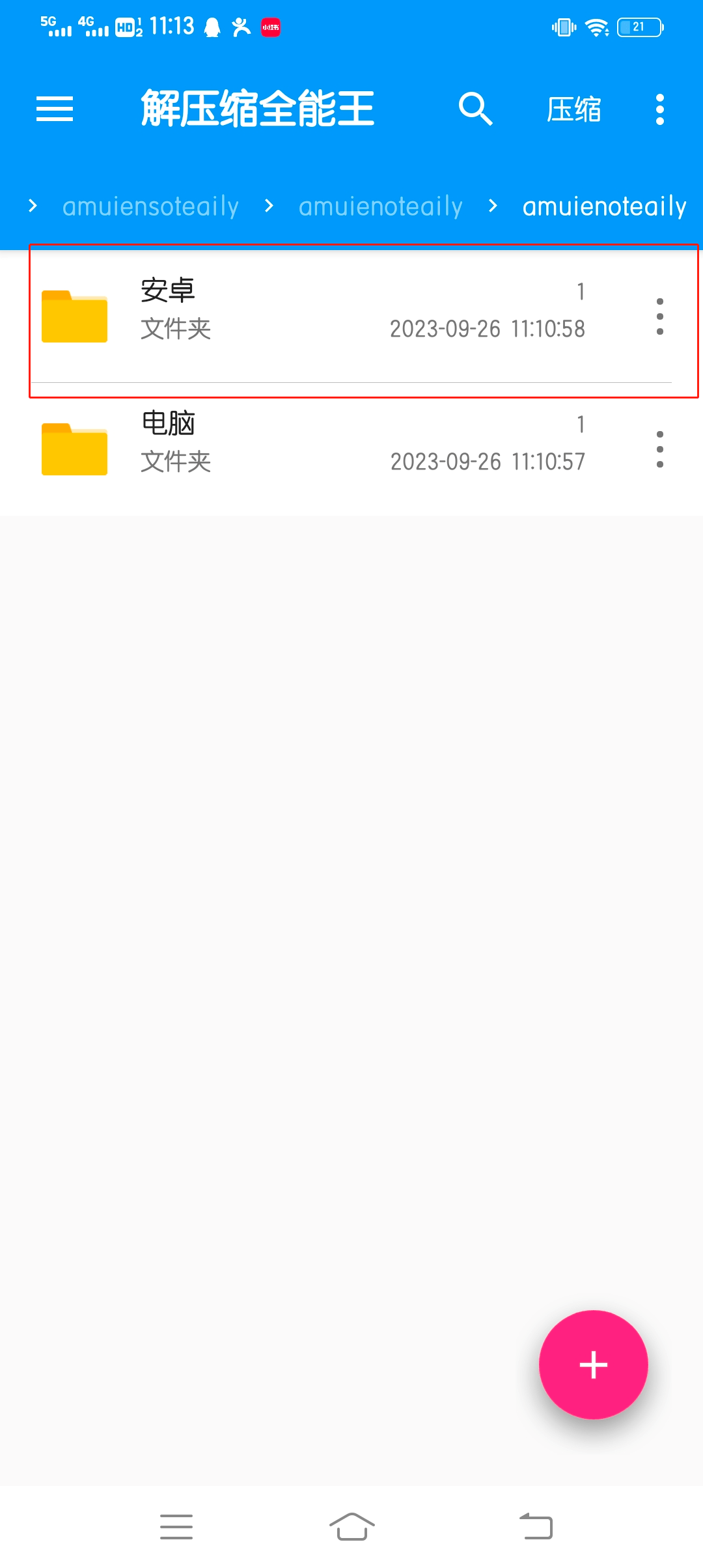The height and width of the screenshot is (1568, 703).
Task: Open the app overflow menu
Action: tap(659, 109)
